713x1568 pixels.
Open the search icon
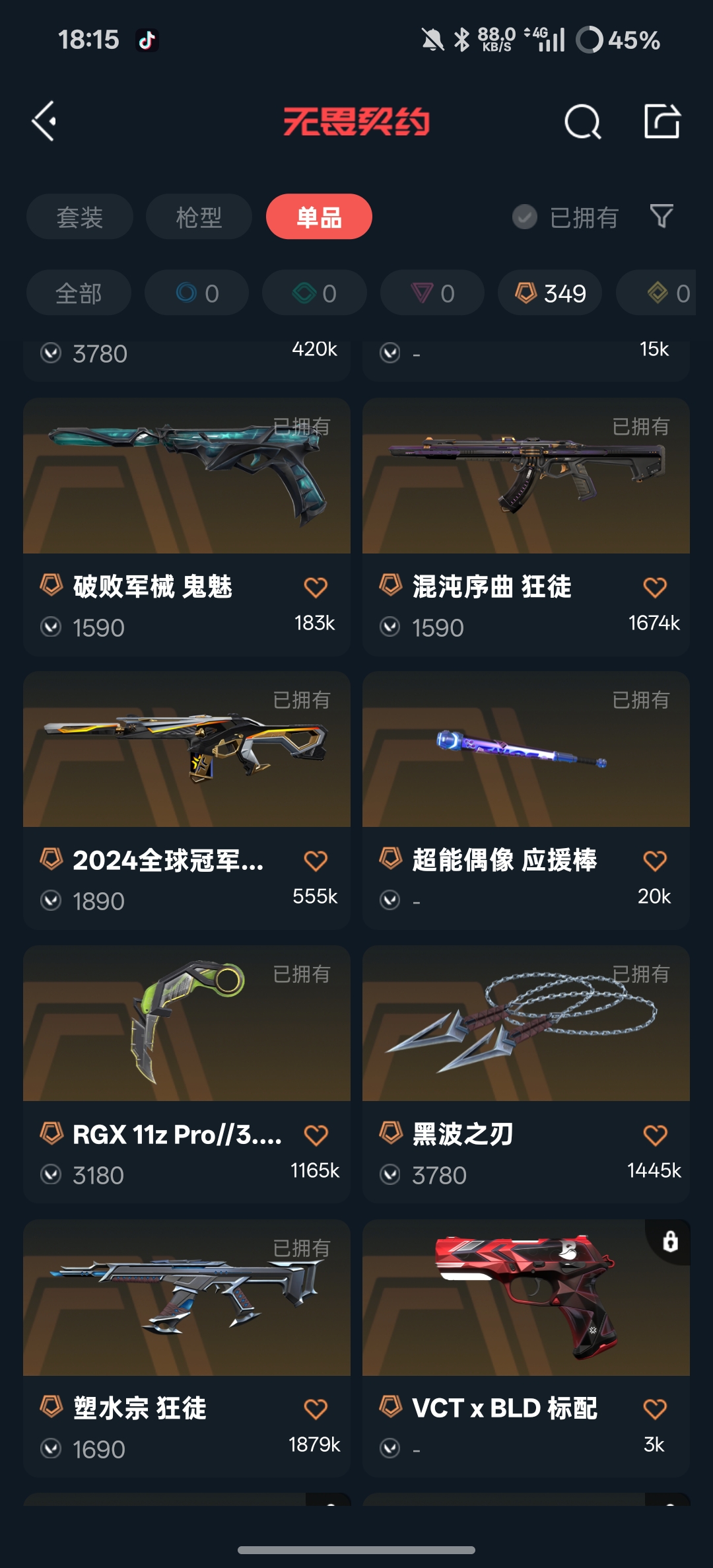pos(582,122)
